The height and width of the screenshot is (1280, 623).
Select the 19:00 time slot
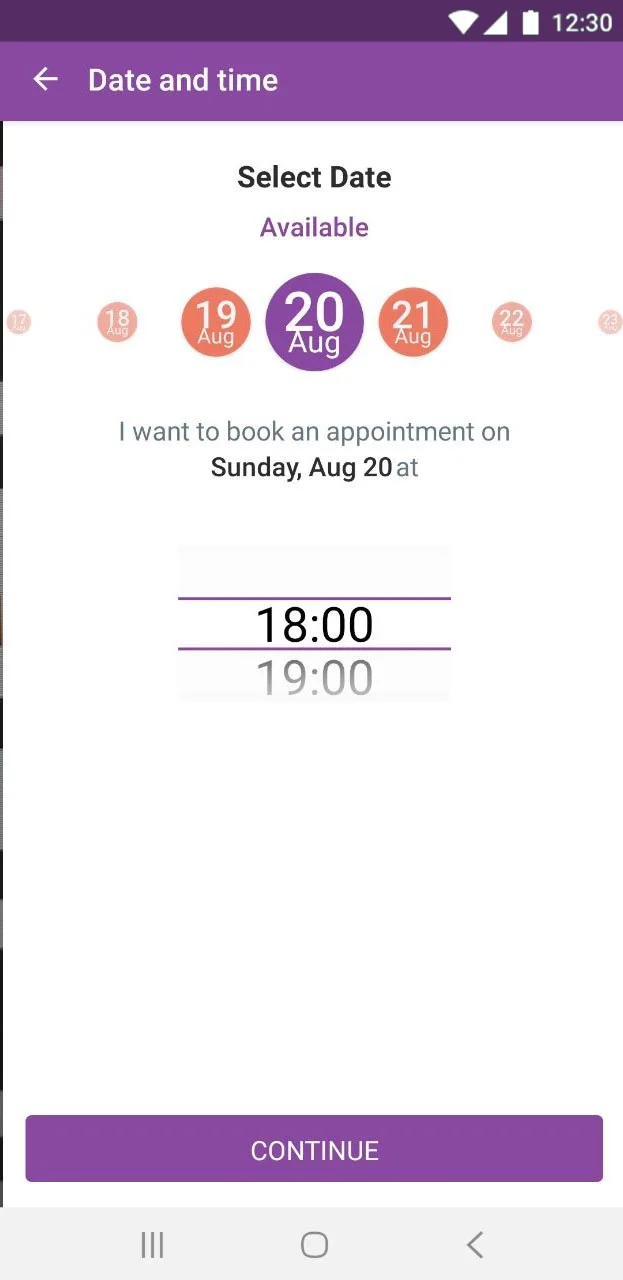point(314,678)
